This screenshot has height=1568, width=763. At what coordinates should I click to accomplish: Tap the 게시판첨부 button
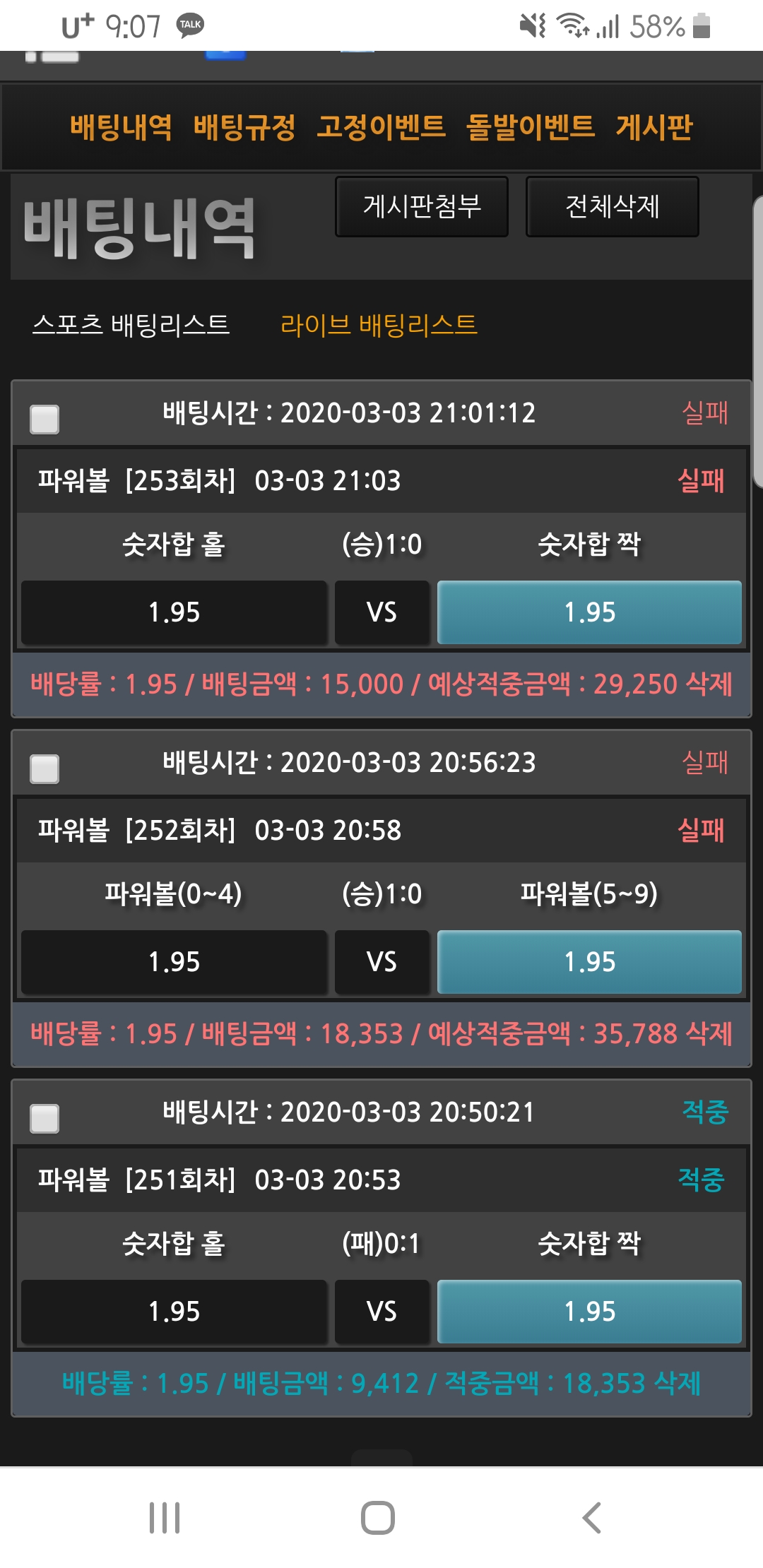click(x=422, y=206)
